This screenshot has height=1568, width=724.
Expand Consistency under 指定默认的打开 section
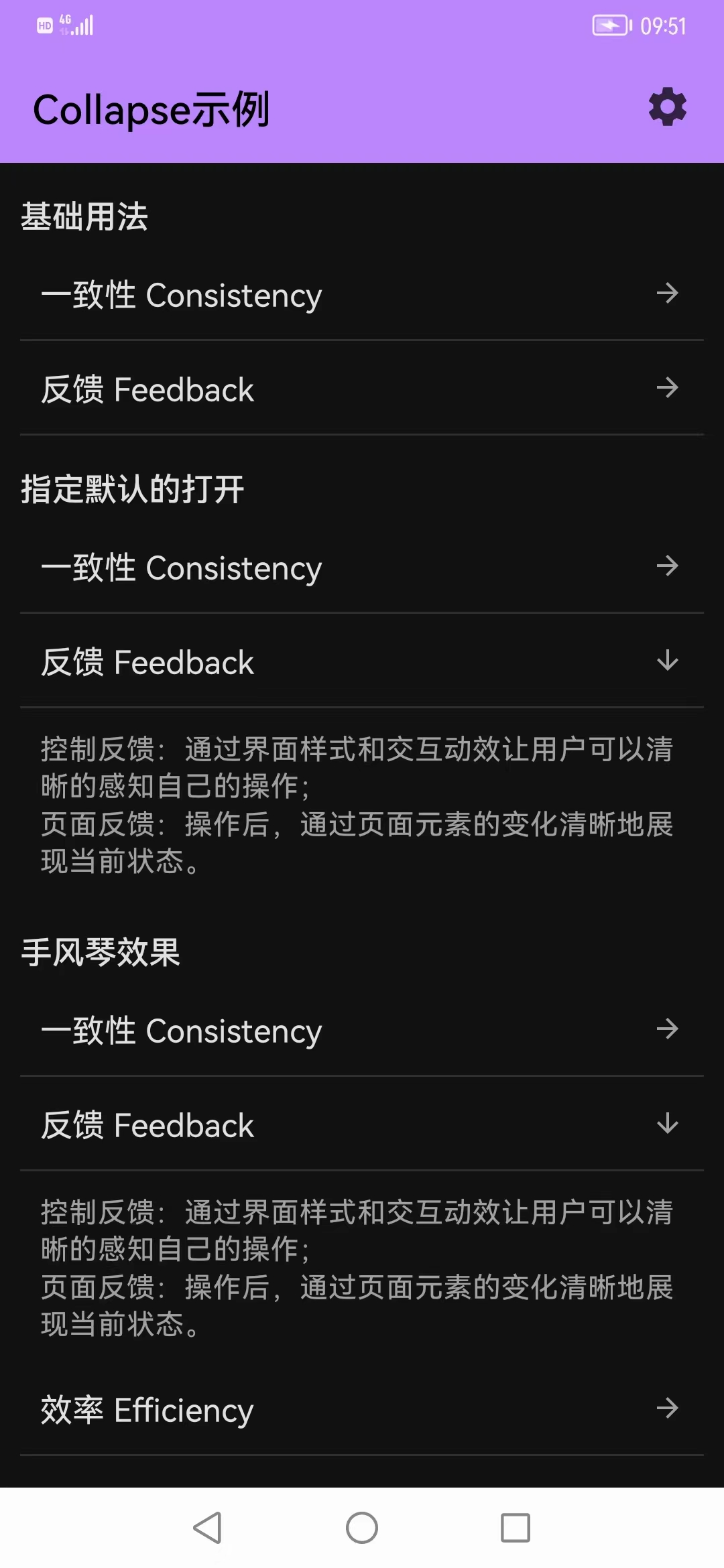pyautogui.click(x=362, y=568)
